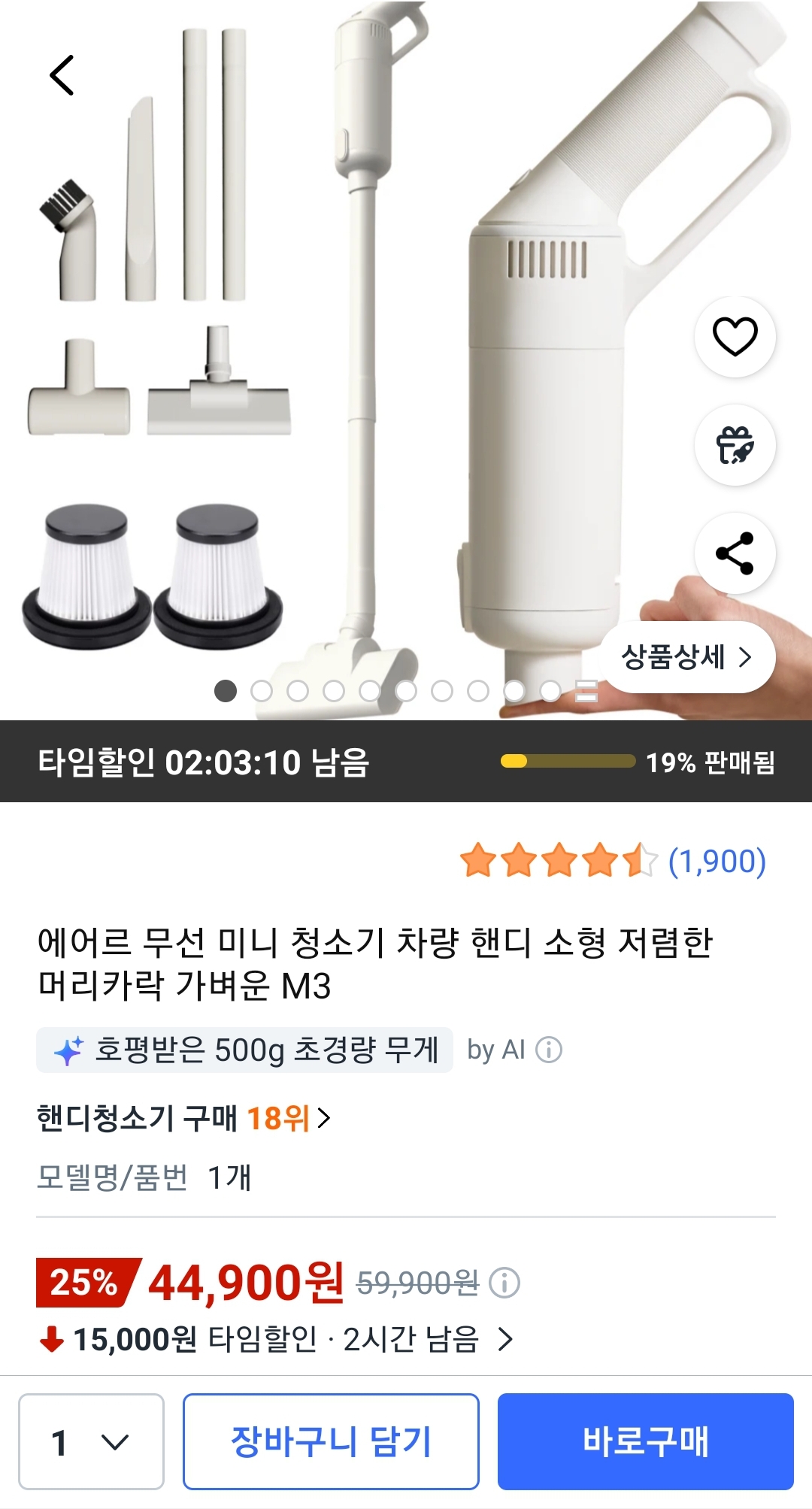Open 핸디청소기 구매 18위 ranking

tap(183, 1118)
